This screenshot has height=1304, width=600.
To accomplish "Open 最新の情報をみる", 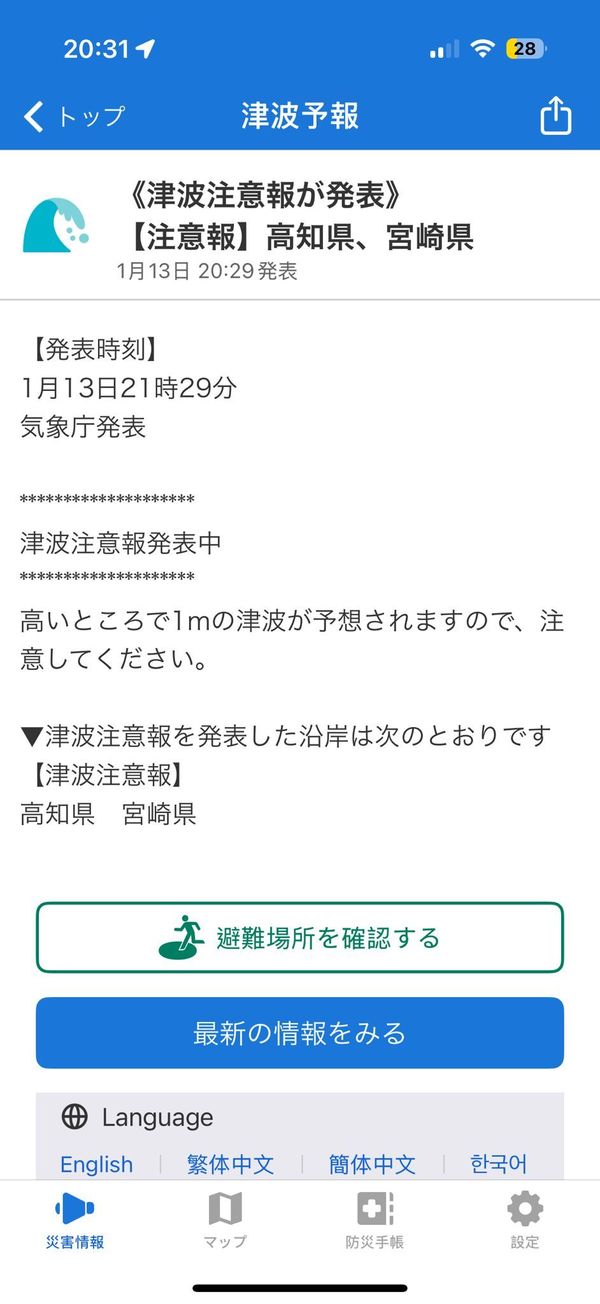I will pos(300,1032).
